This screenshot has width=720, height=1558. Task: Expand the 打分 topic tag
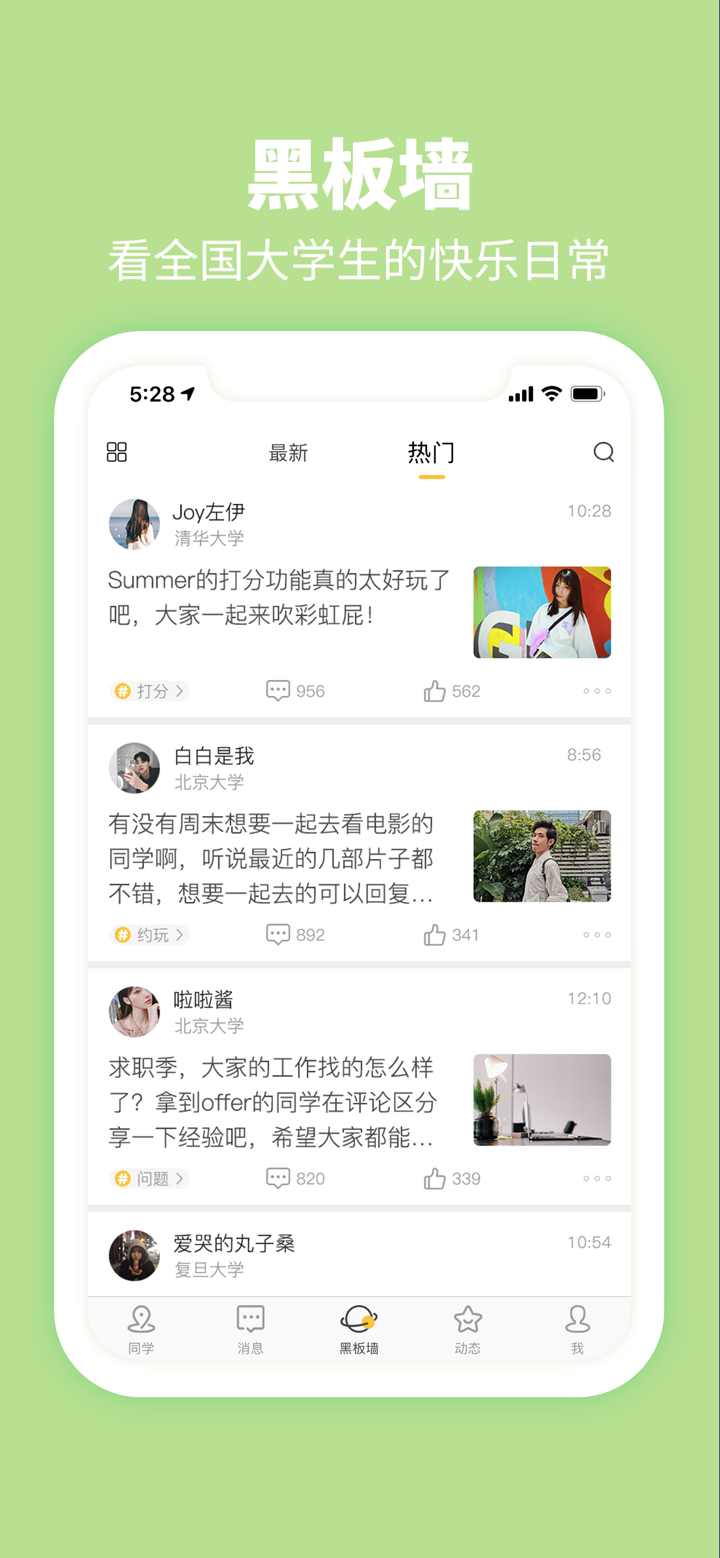(149, 690)
